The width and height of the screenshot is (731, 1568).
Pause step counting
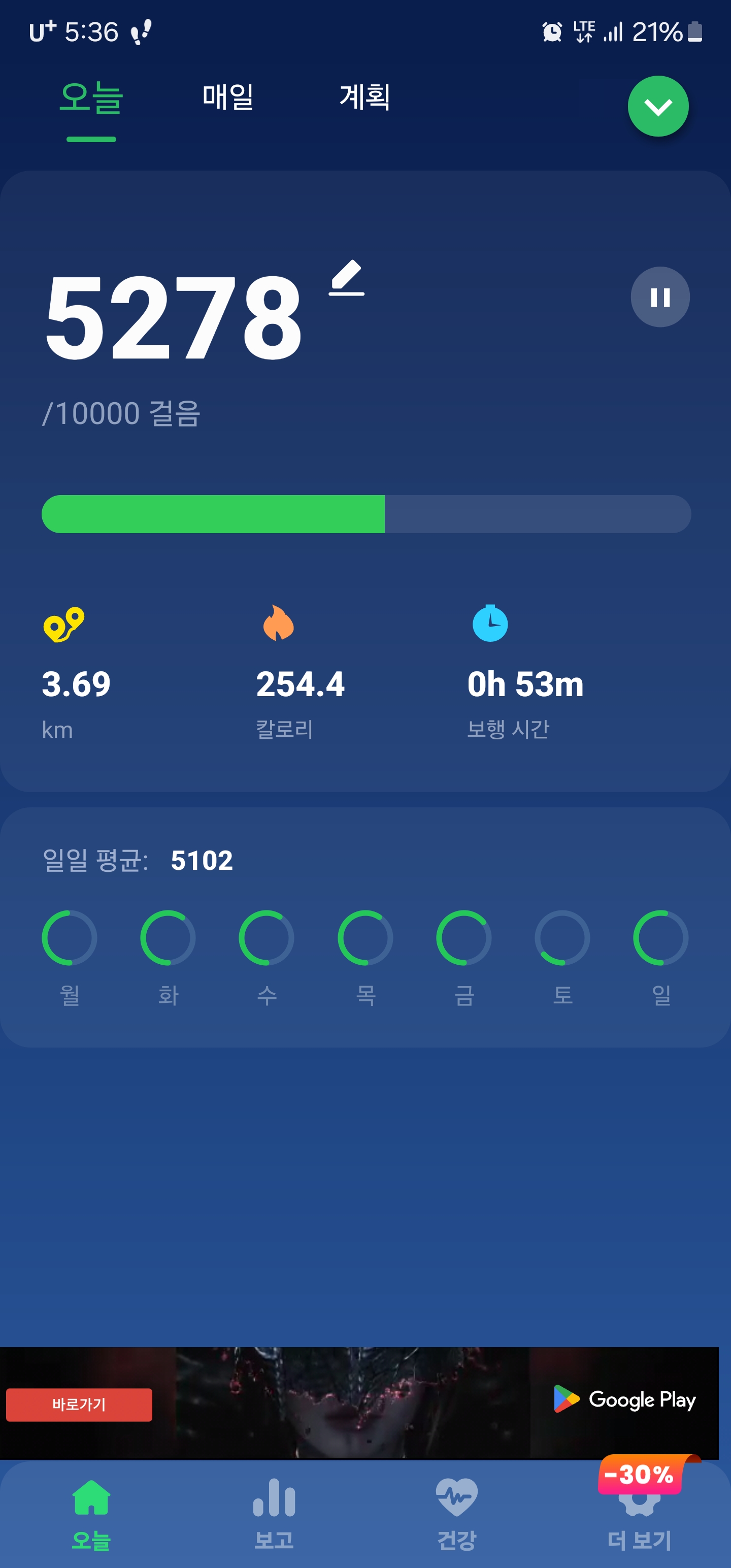660,297
